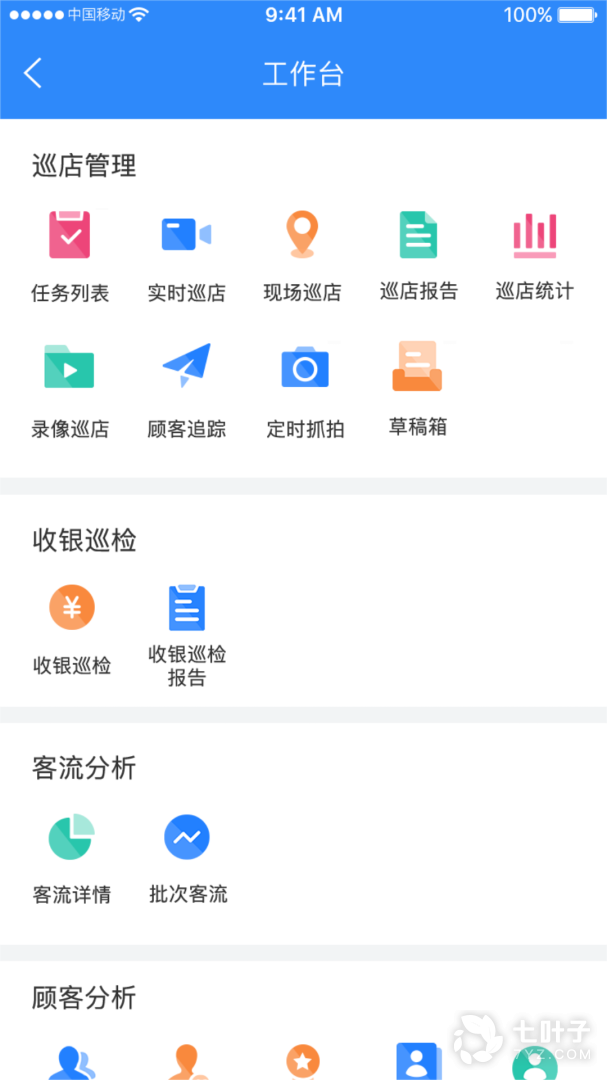Screen dimensions: 607x1080
Task: Open 录像巡店 video inspection
Action: pos(70,390)
